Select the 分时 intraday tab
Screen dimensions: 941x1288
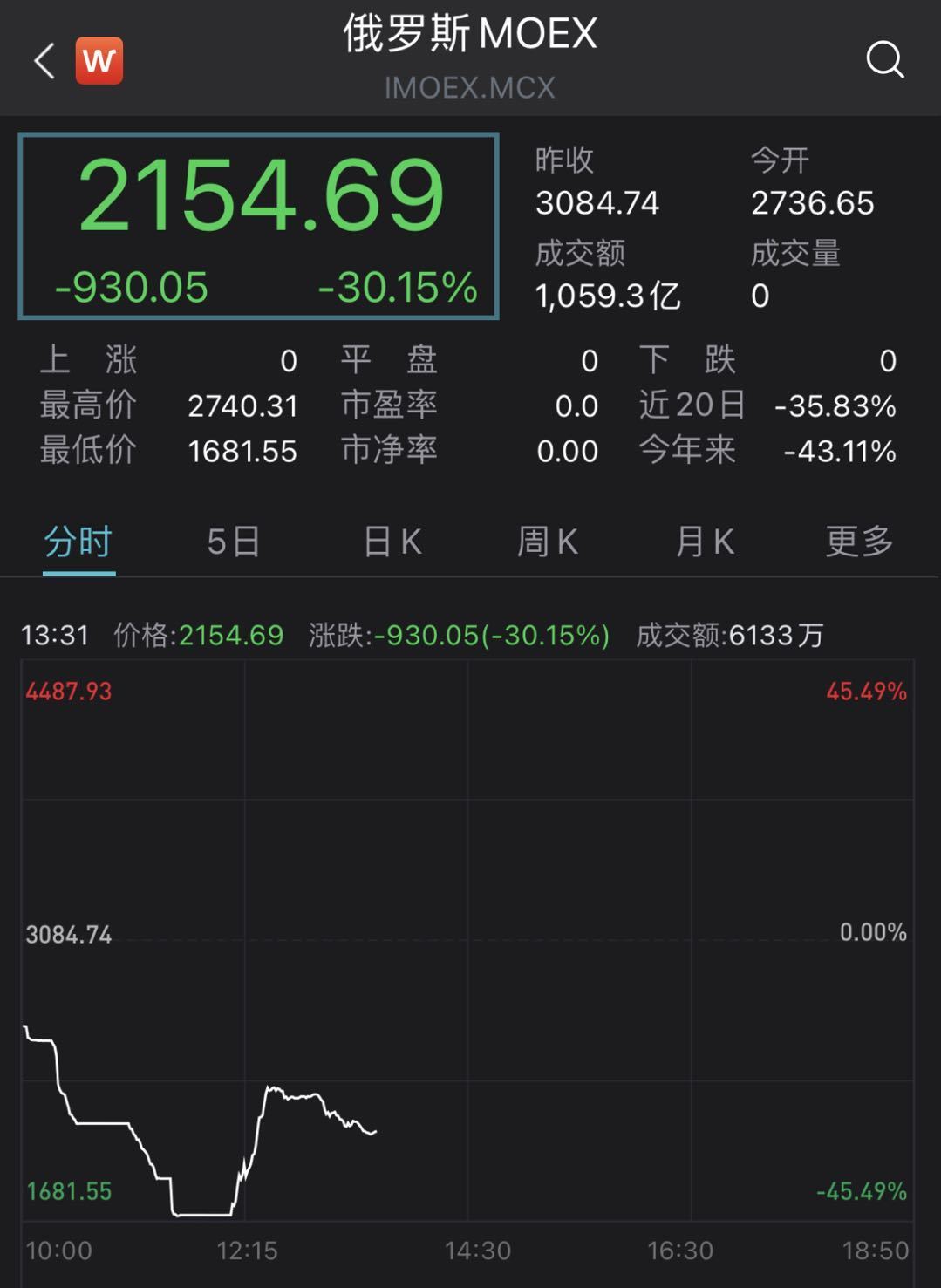(77, 542)
